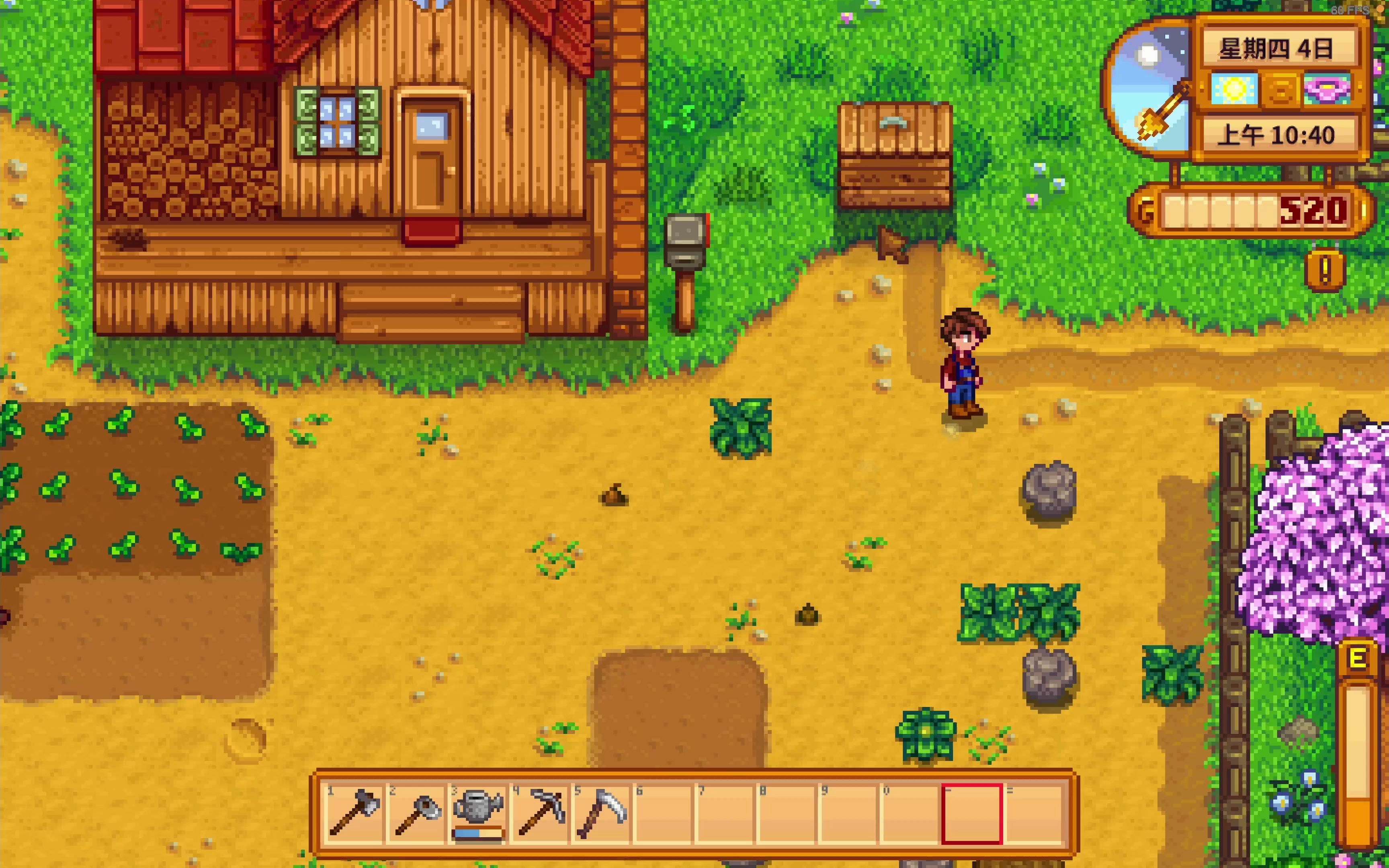Viewport: 1389px width, 868px height.
Task: Open the quest journal exclamation icon
Action: tap(1324, 270)
